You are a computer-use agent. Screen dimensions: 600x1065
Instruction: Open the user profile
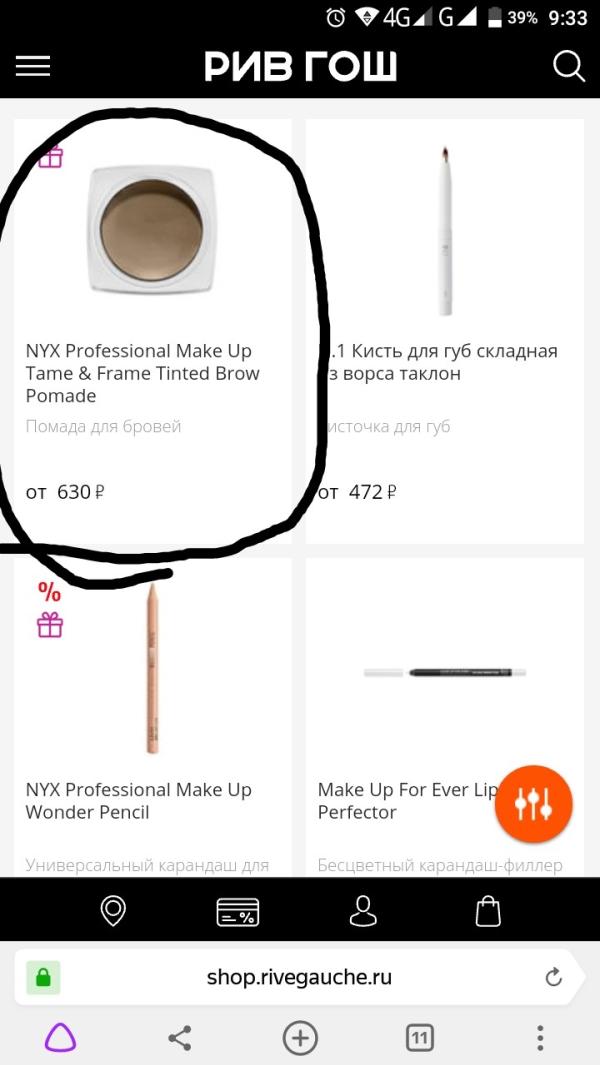[362, 911]
